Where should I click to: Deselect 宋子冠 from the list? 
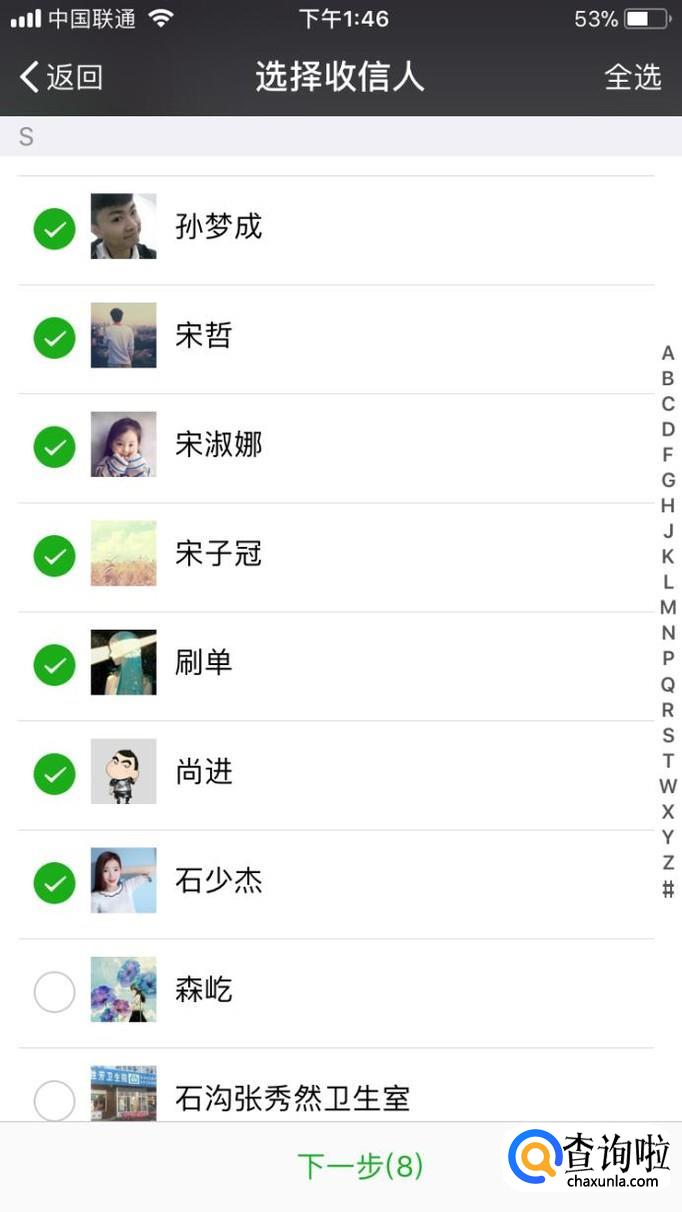[54, 555]
